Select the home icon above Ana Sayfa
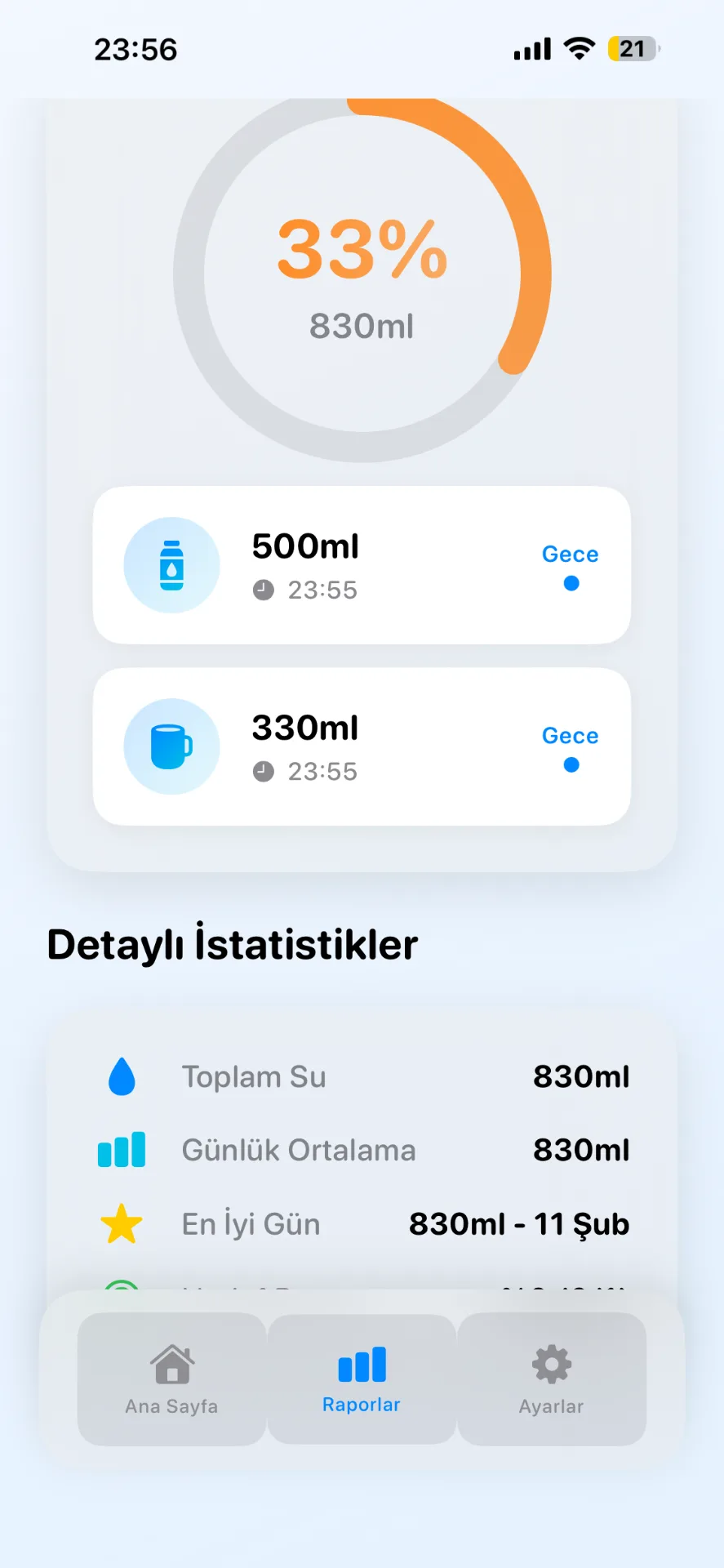 point(171,1362)
